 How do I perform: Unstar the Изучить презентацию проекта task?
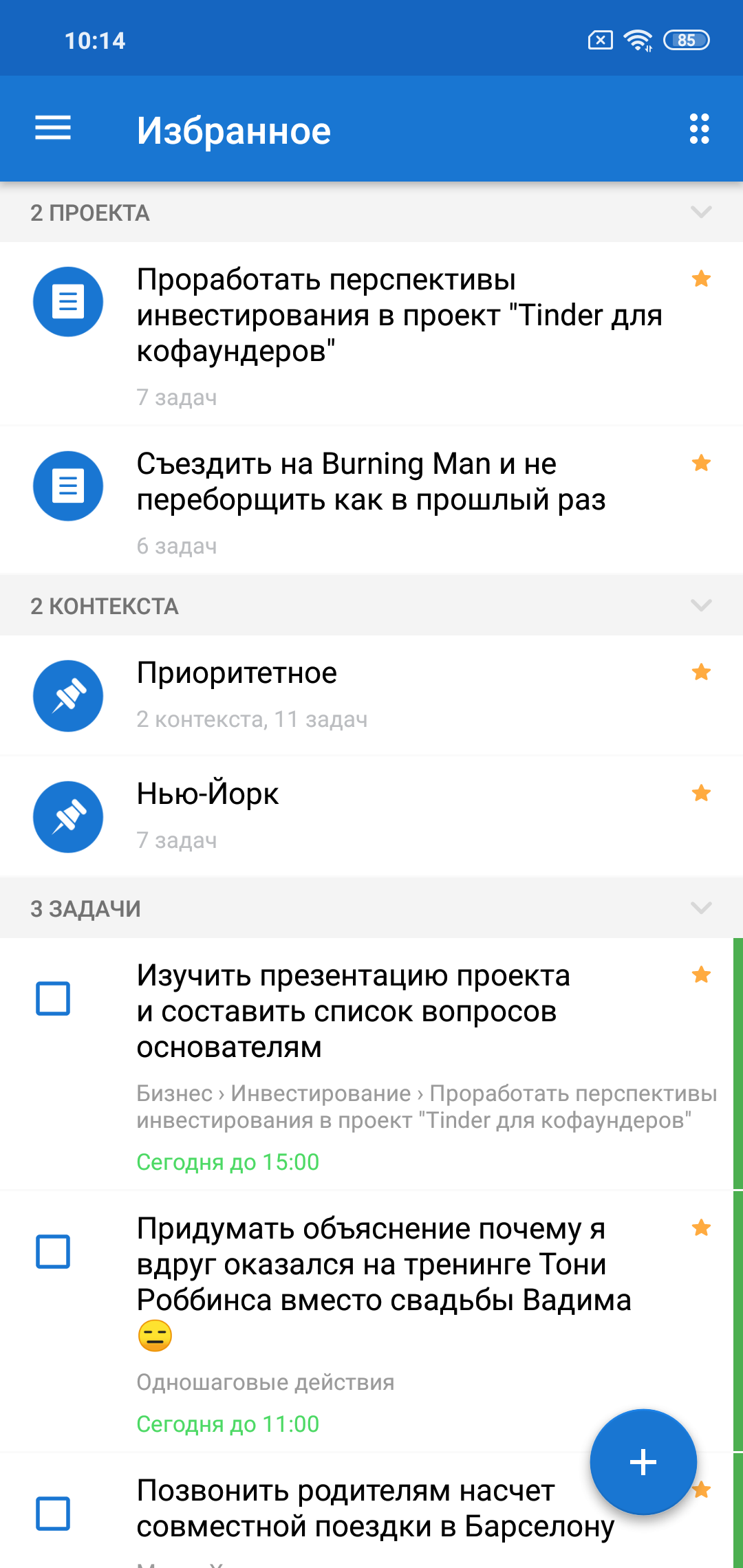coord(701,974)
